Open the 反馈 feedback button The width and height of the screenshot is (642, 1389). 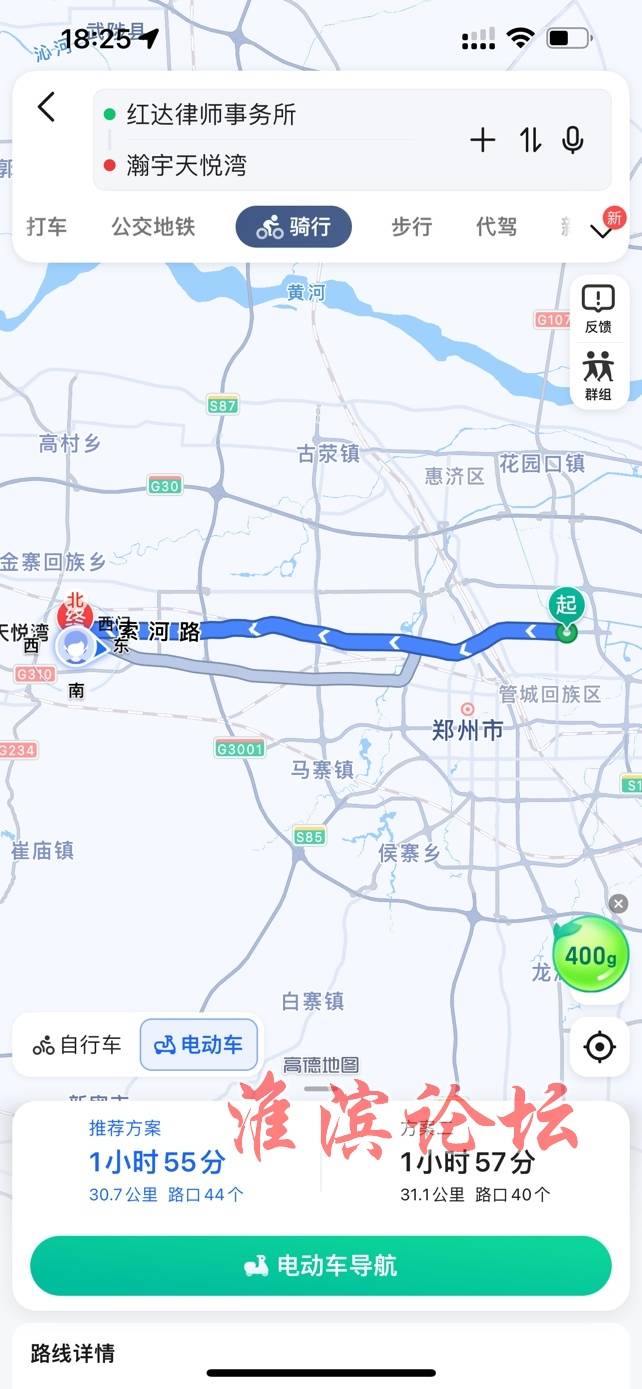(x=598, y=309)
